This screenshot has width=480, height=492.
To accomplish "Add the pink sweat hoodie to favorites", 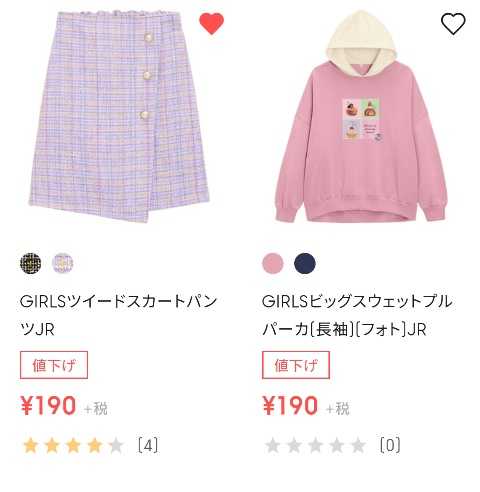I will point(453,24).
